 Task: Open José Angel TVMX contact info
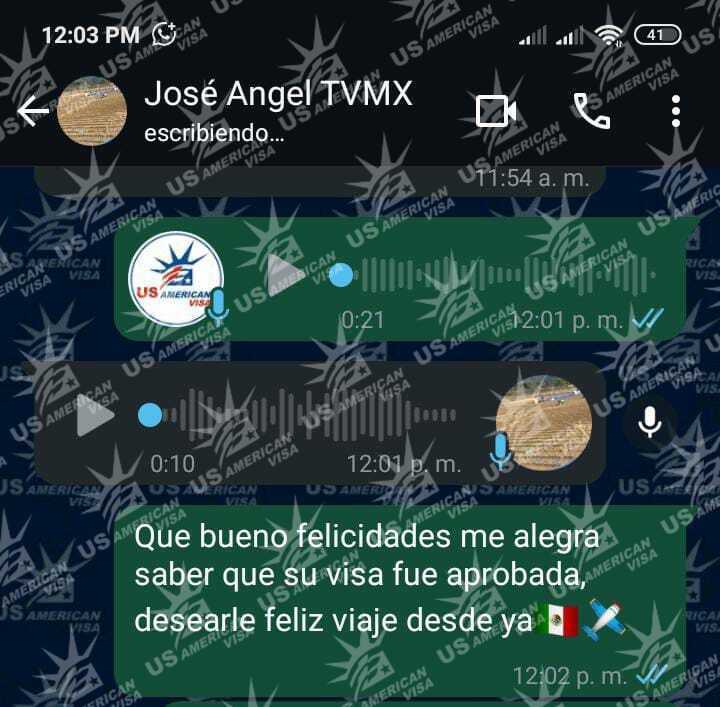[278, 110]
